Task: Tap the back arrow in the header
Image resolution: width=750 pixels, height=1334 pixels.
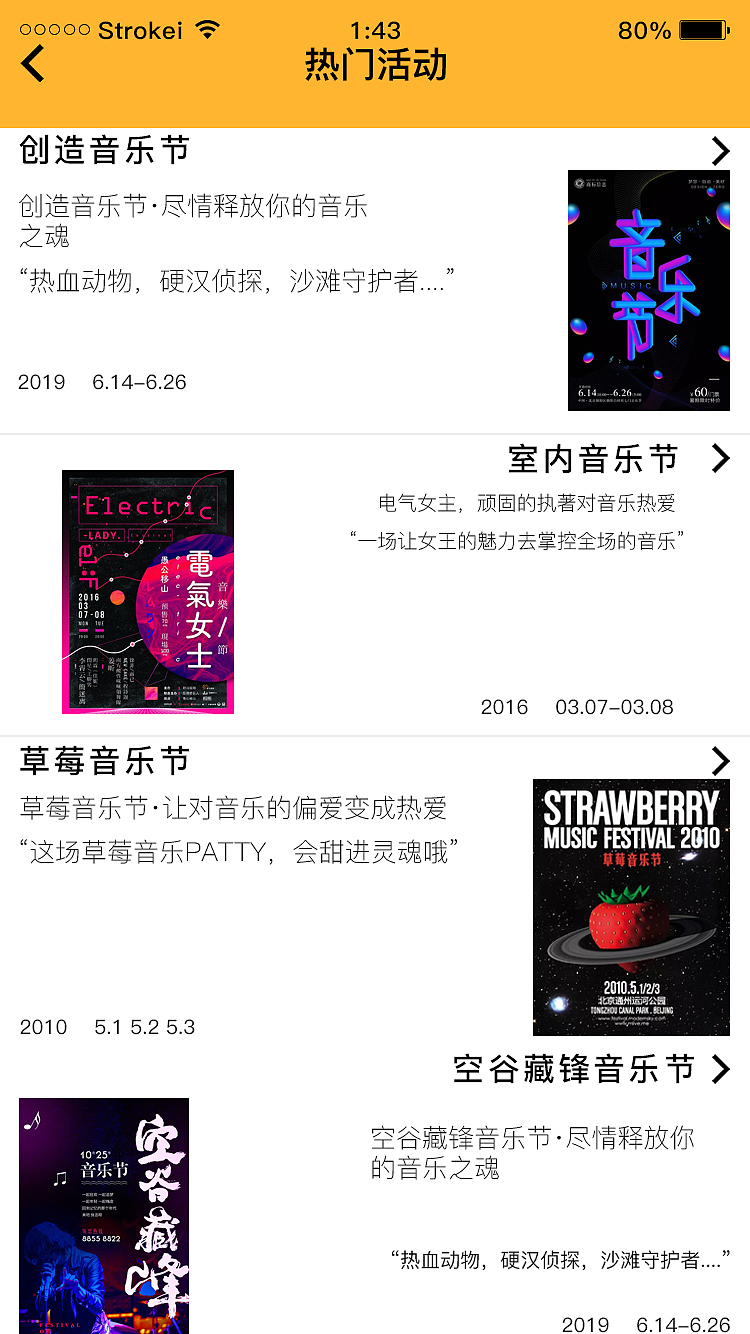Action: 31,62
